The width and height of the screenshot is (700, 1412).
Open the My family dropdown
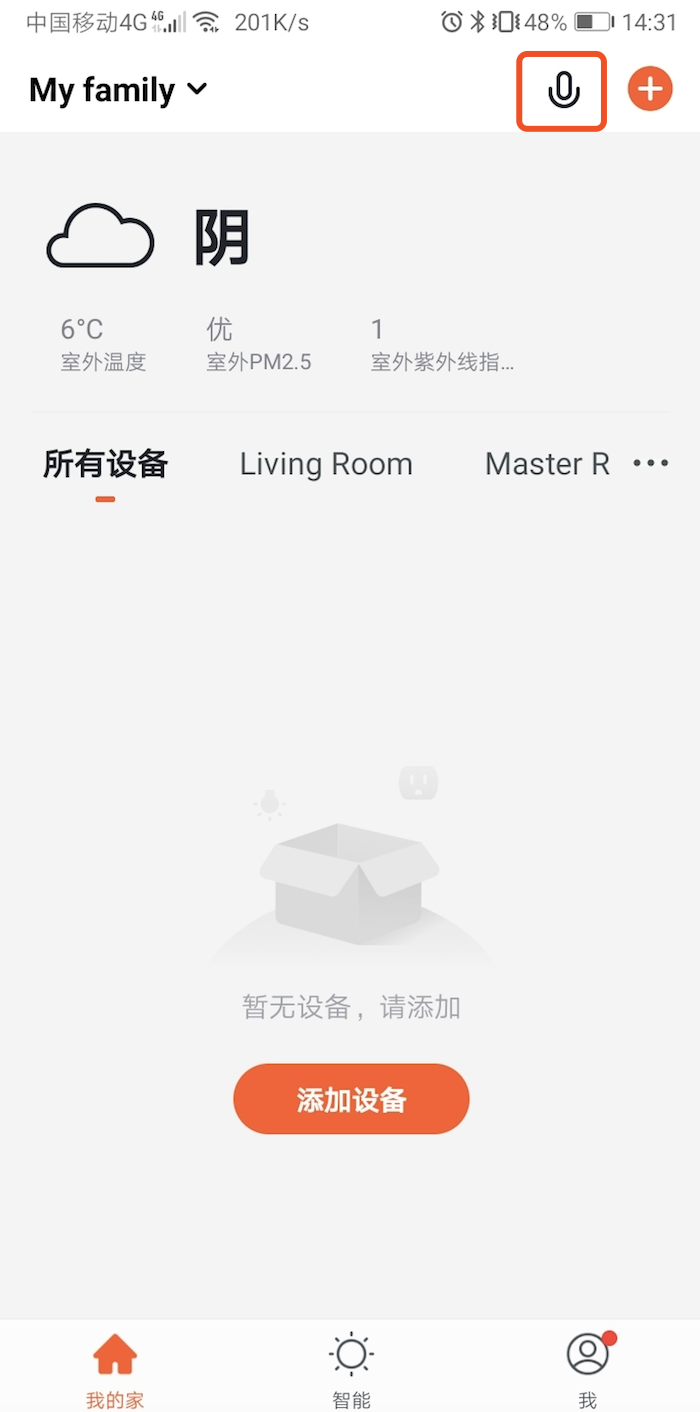coord(118,90)
